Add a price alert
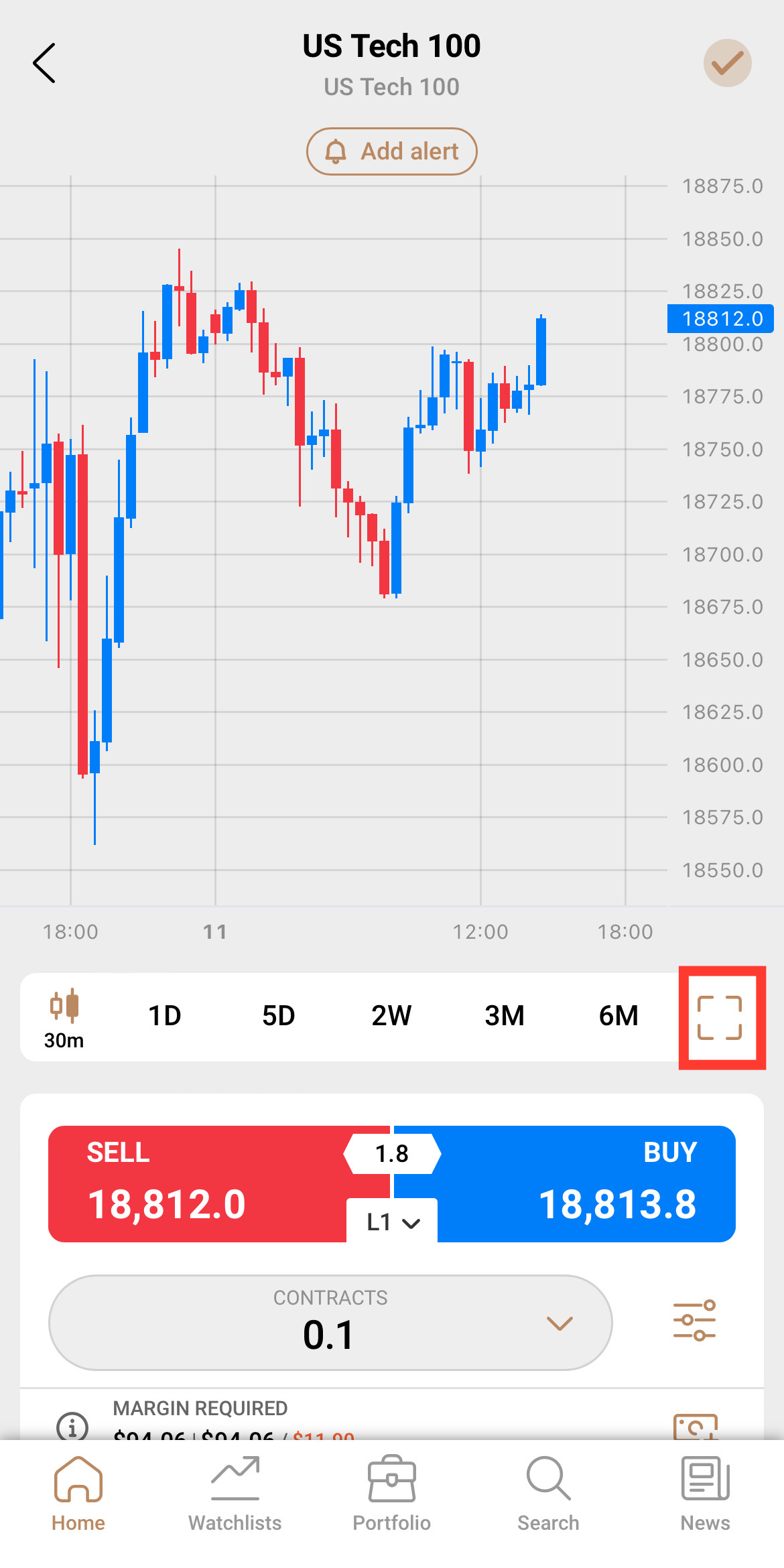 [x=392, y=151]
